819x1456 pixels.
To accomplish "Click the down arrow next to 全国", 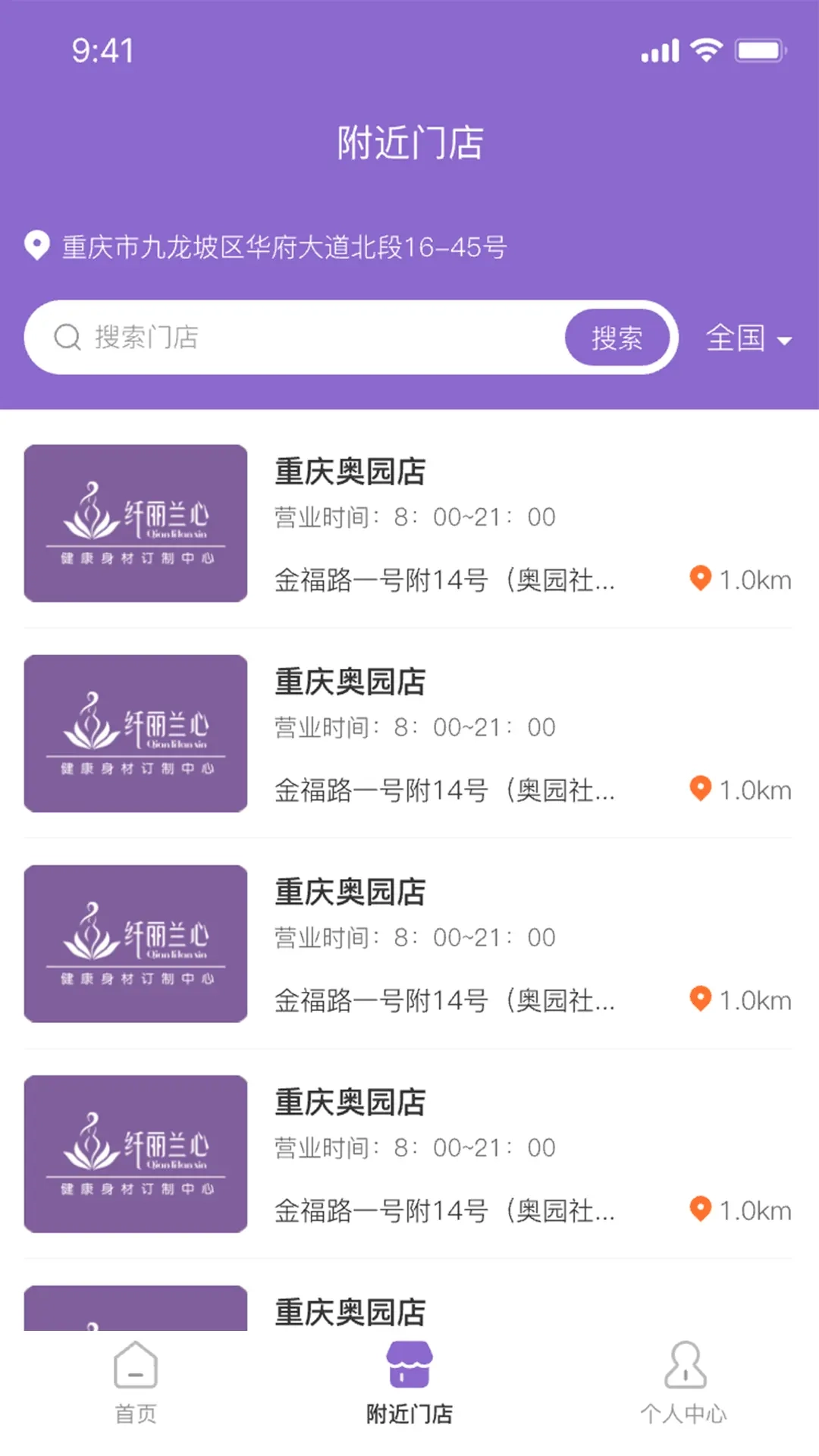I will 784,343.
